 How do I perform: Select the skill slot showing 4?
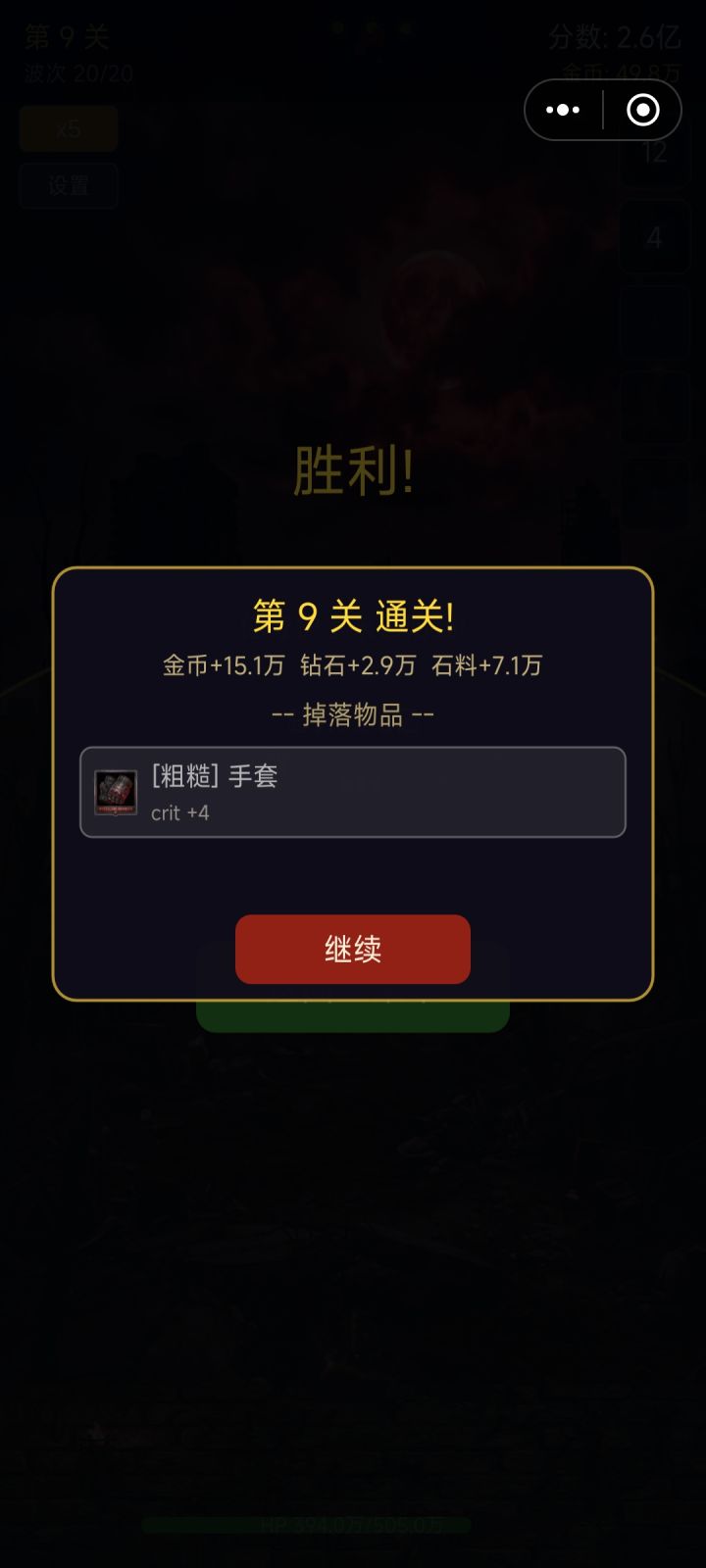click(x=655, y=235)
